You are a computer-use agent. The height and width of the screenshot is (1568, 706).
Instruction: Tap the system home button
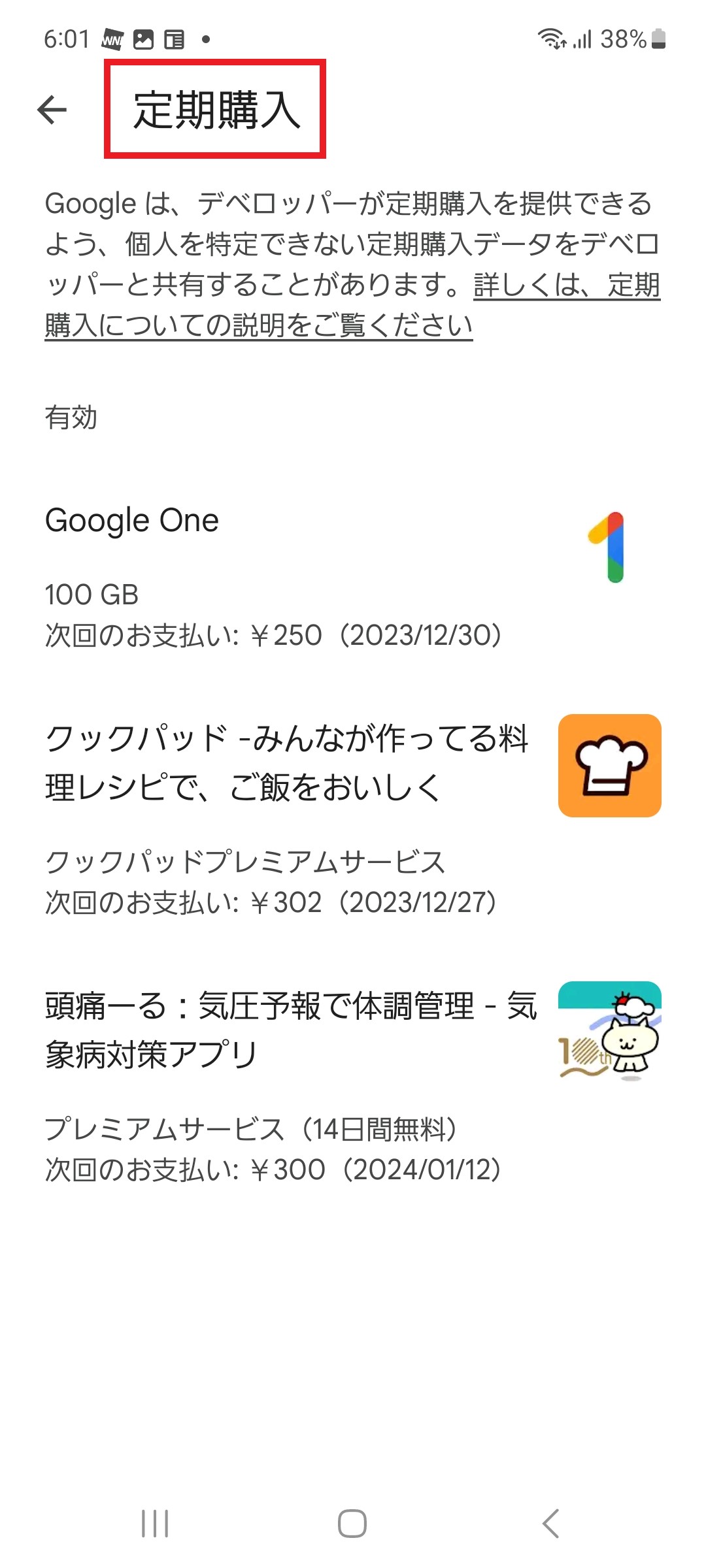pos(352,1524)
